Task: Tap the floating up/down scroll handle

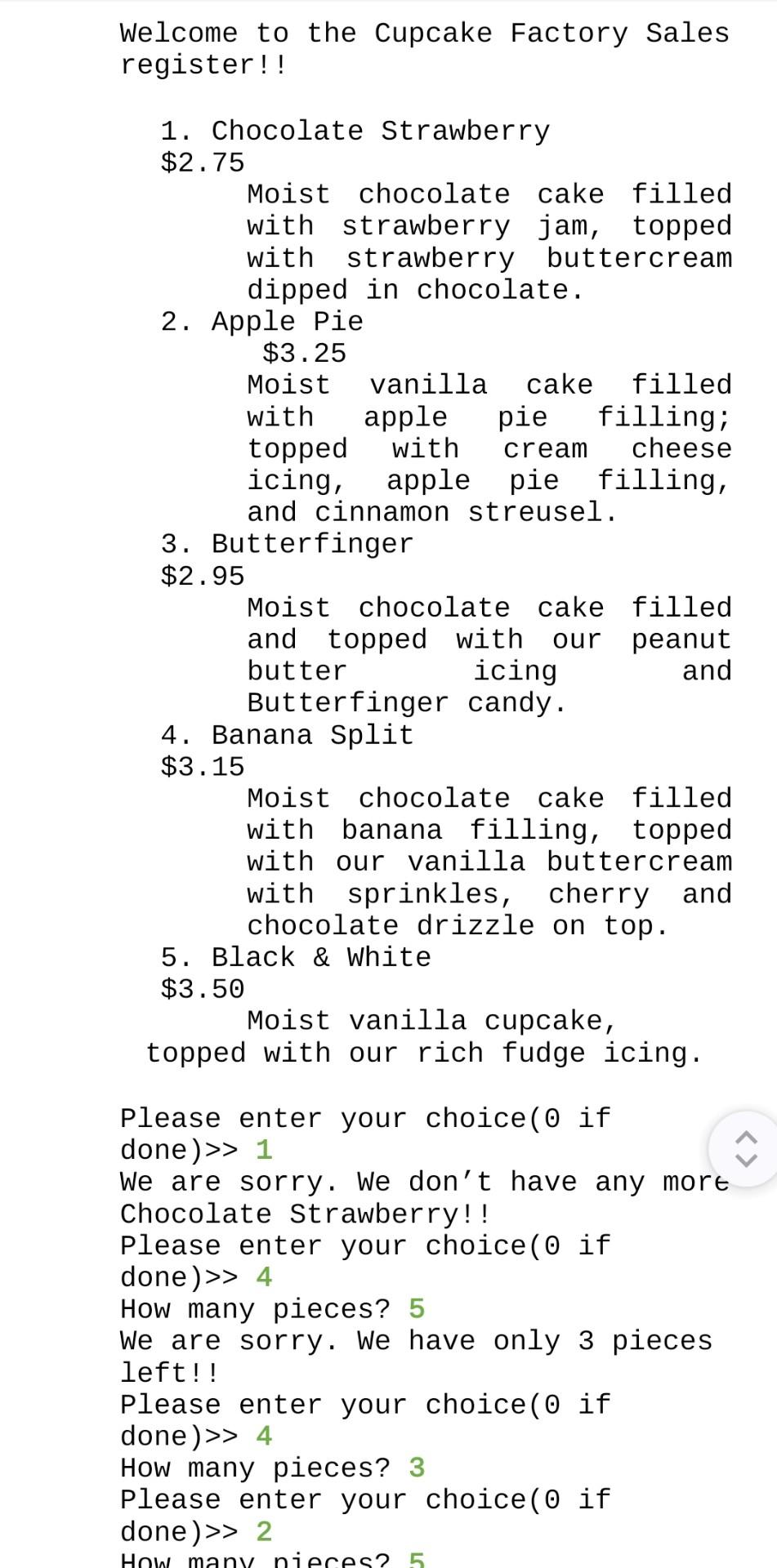Action: coord(745,1149)
